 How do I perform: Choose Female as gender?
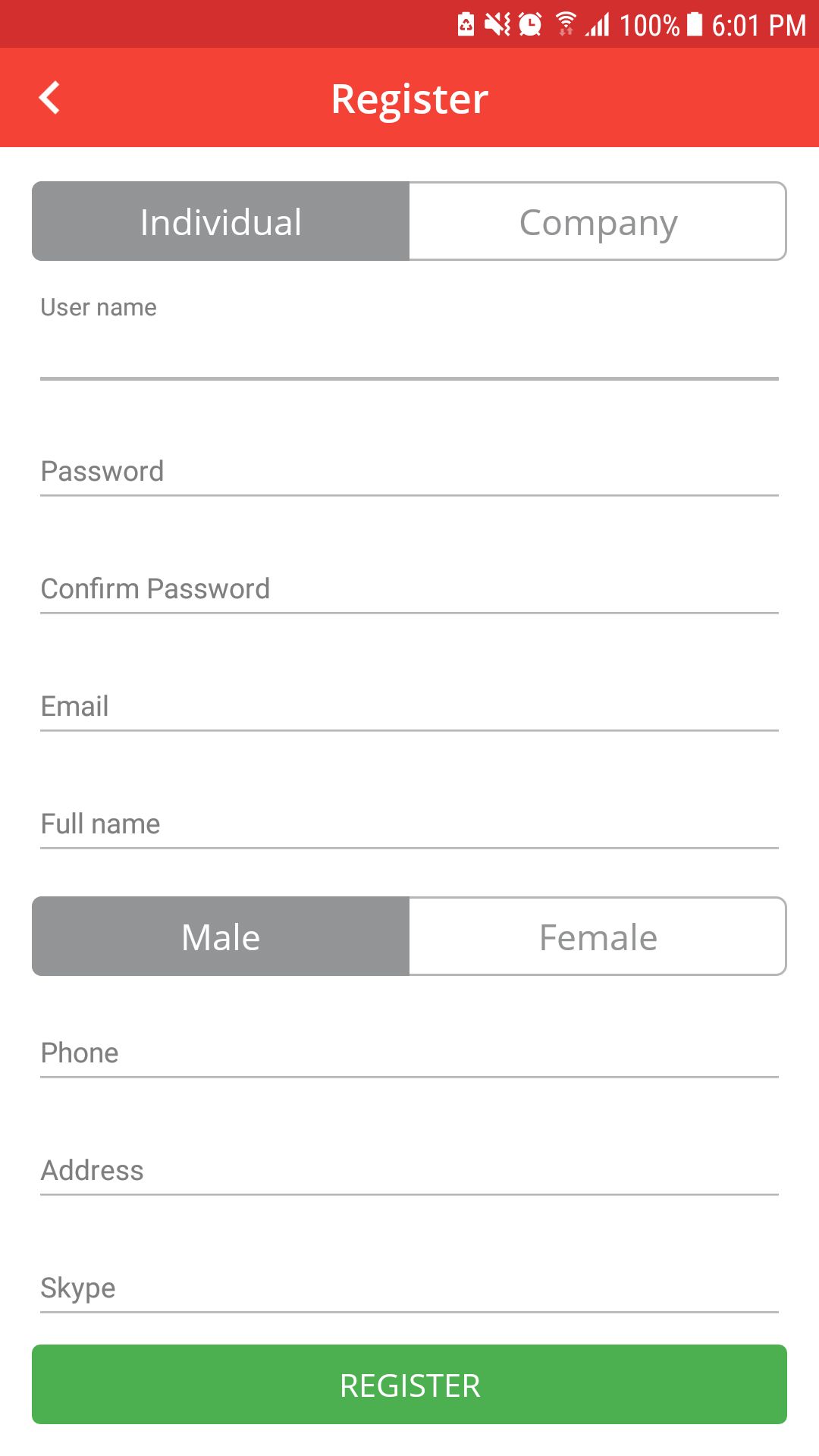[598, 937]
